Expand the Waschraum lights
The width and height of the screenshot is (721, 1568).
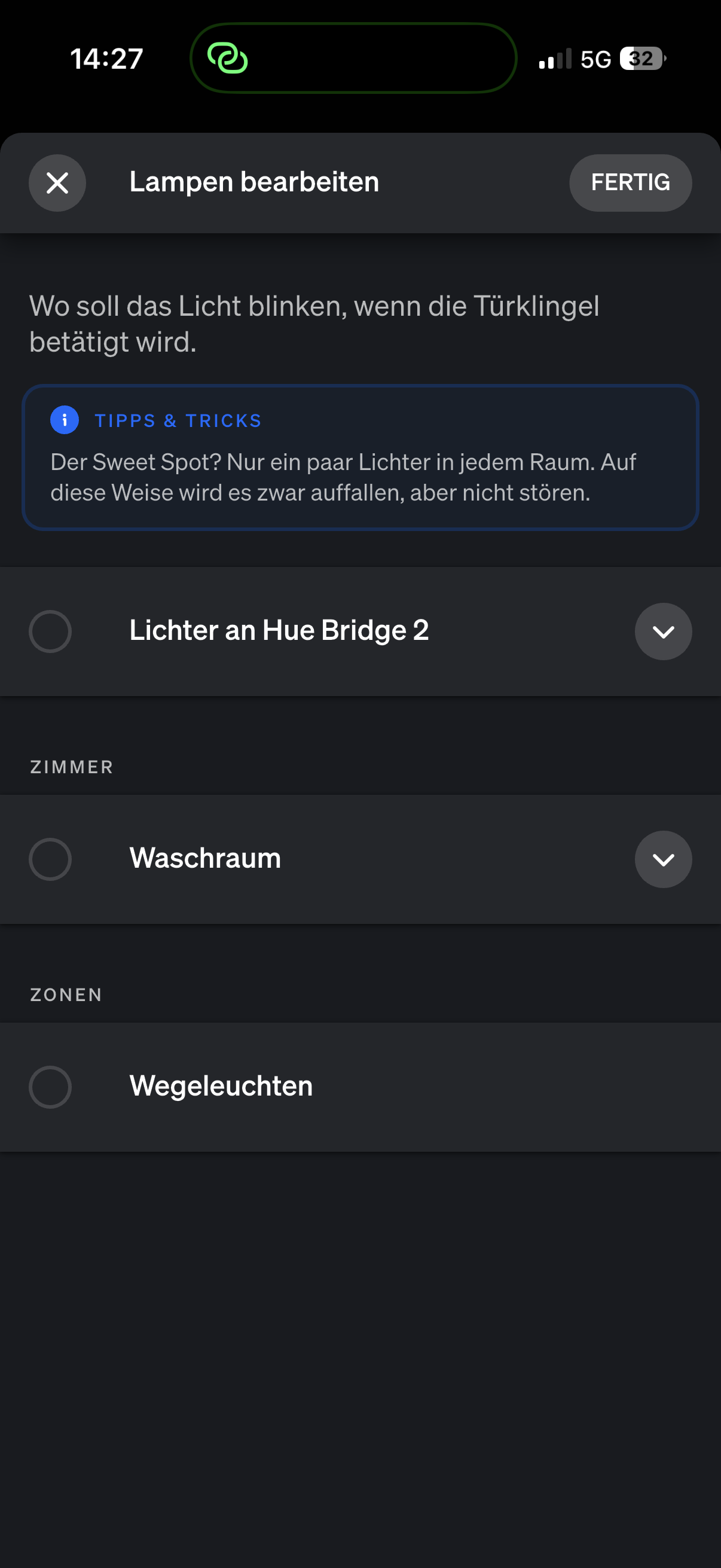tap(662, 859)
